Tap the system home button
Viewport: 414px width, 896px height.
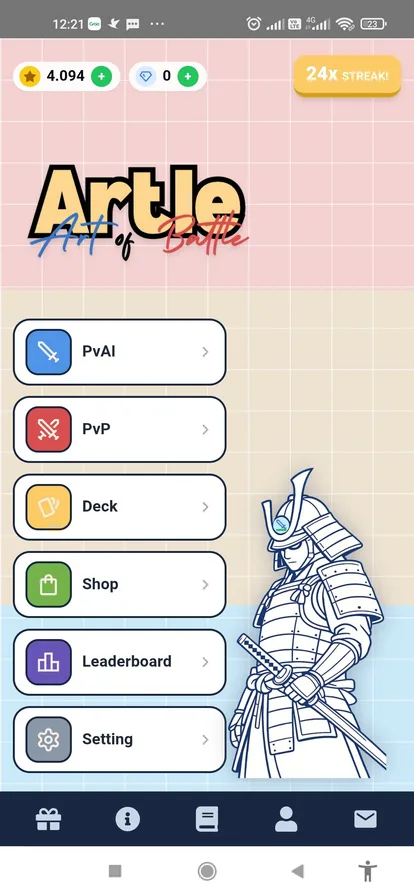pos(207,871)
